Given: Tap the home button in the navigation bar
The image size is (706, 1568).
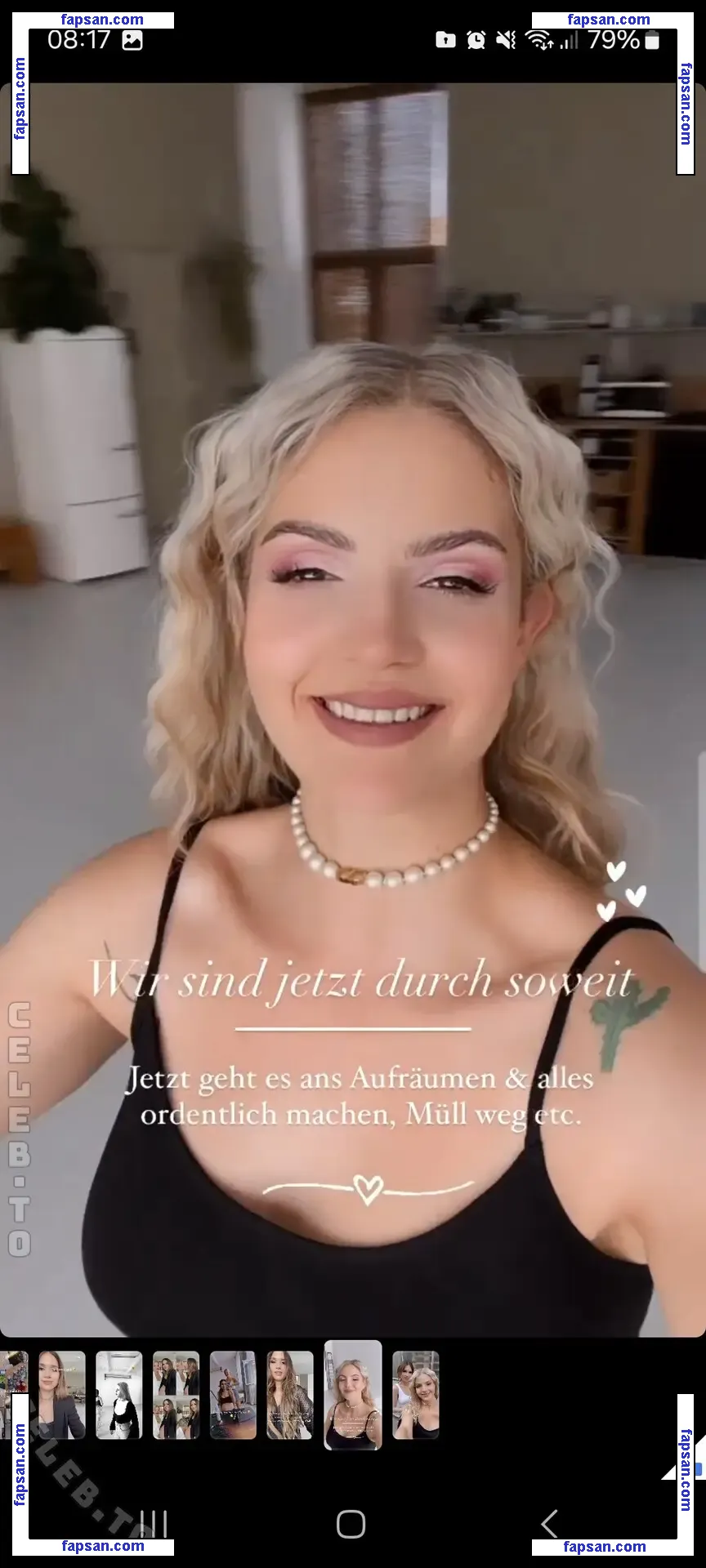Looking at the screenshot, I should click(x=351, y=1523).
